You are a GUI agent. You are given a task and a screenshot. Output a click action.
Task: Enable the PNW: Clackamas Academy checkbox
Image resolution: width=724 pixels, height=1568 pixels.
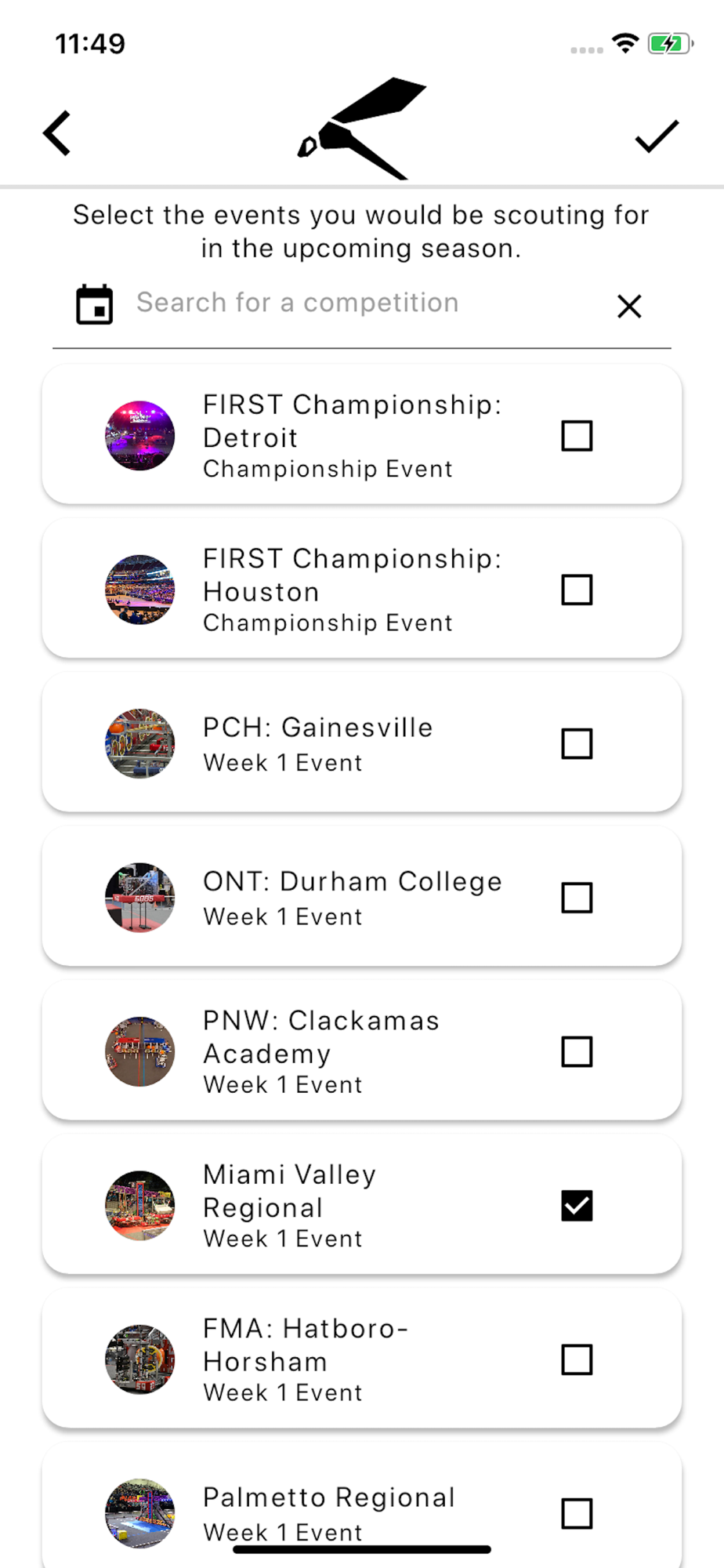577,1051
